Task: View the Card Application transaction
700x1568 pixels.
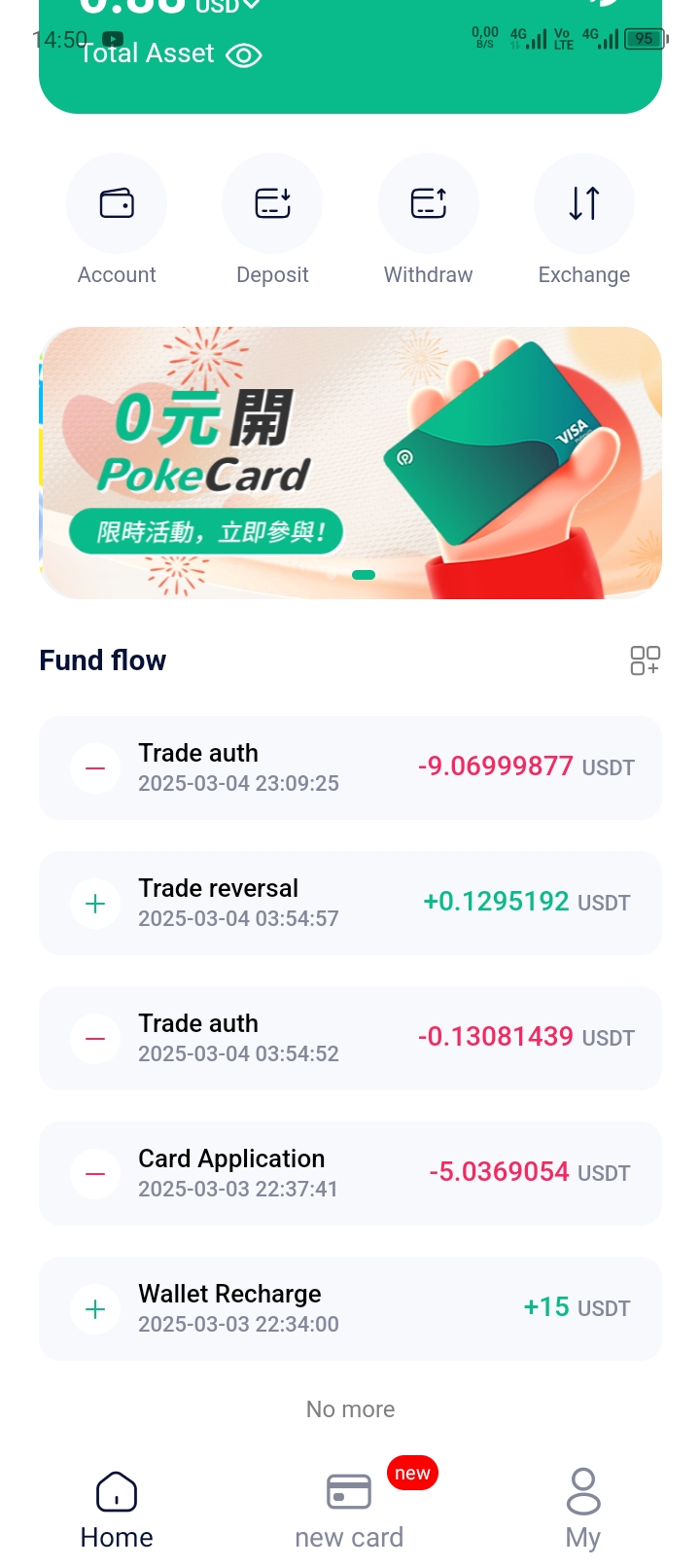Action: coord(350,1173)
